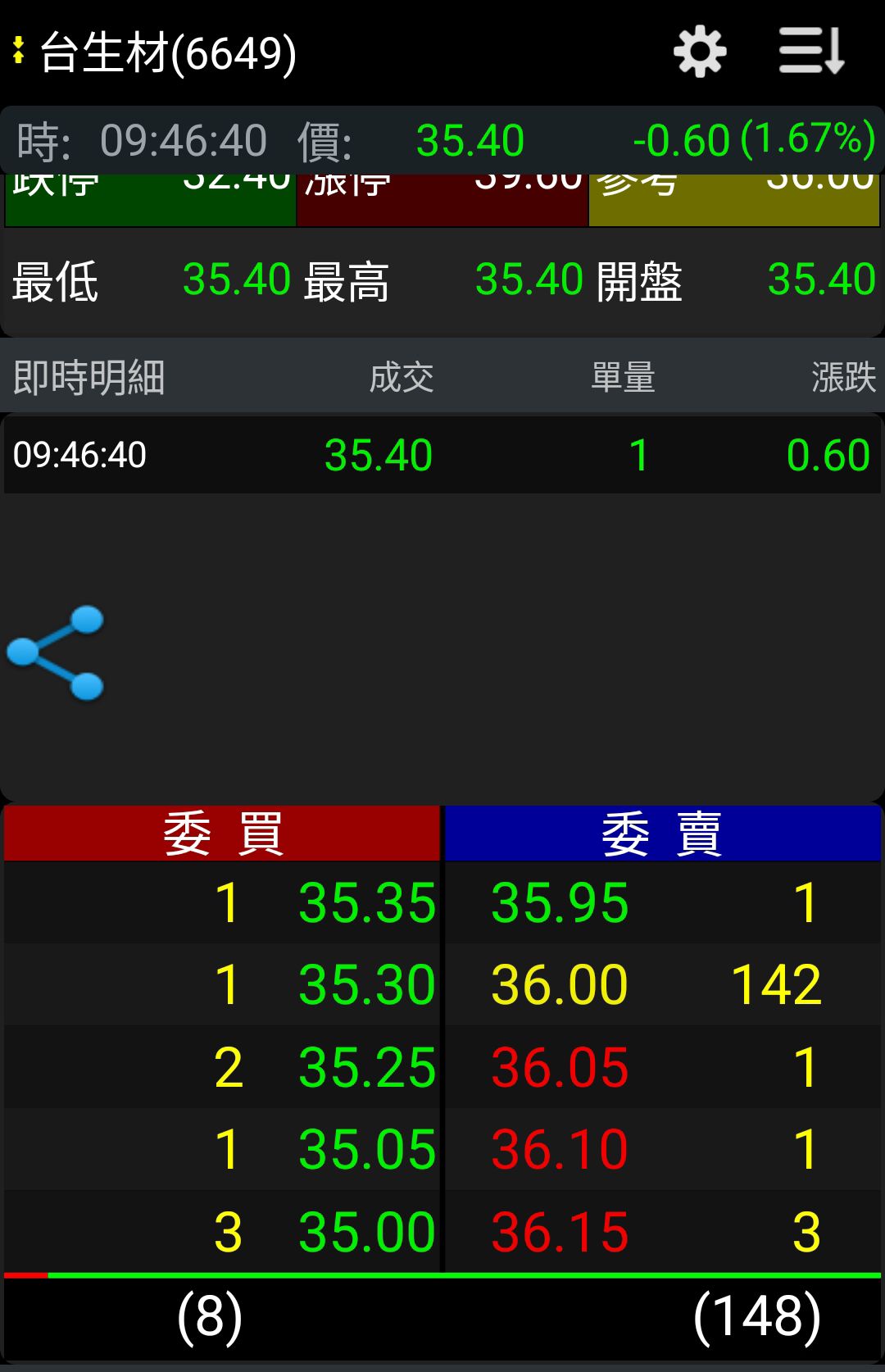Open the list sort menu icon

coord(811,51)
